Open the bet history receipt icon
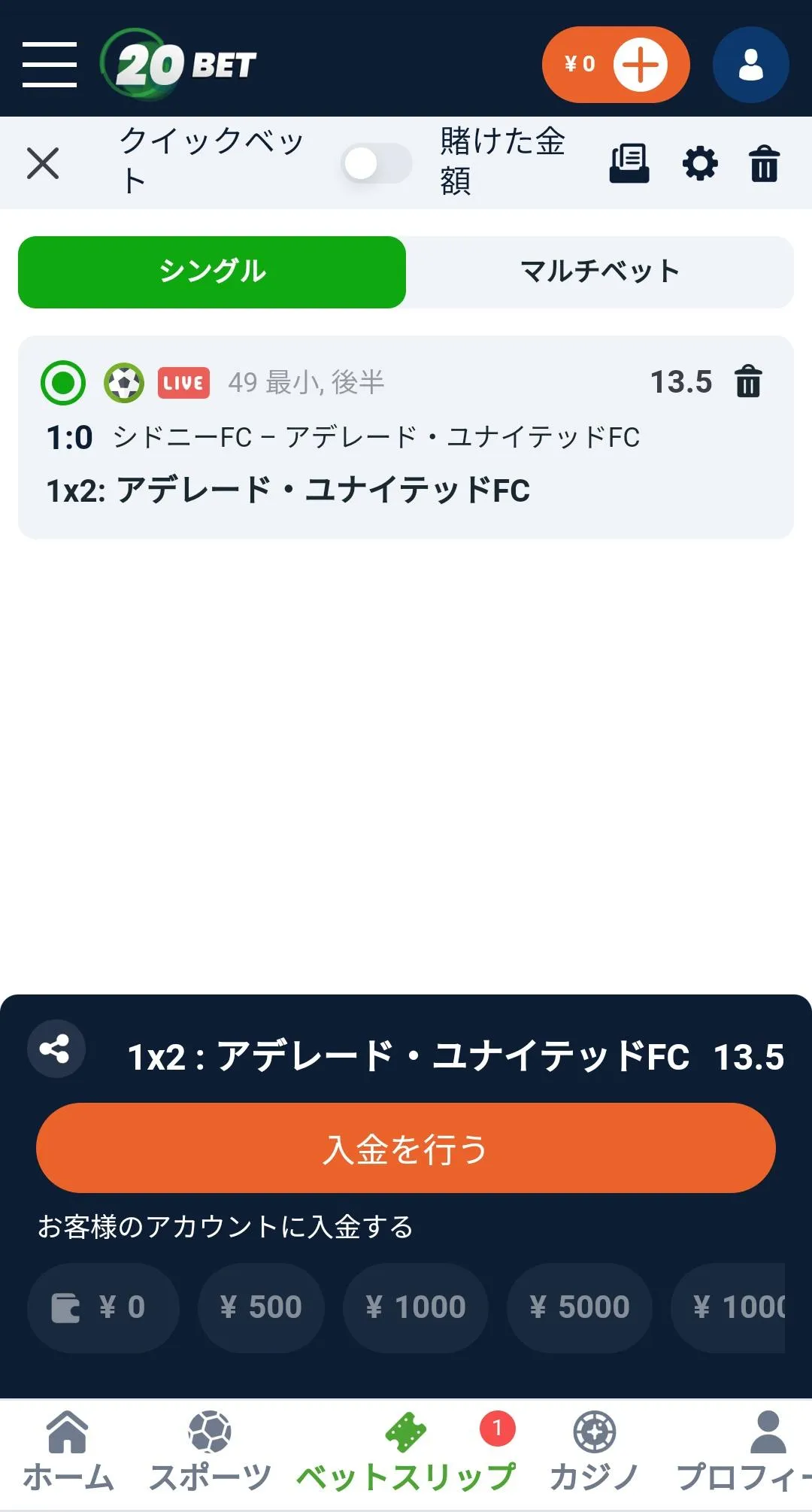 point(629,163)
